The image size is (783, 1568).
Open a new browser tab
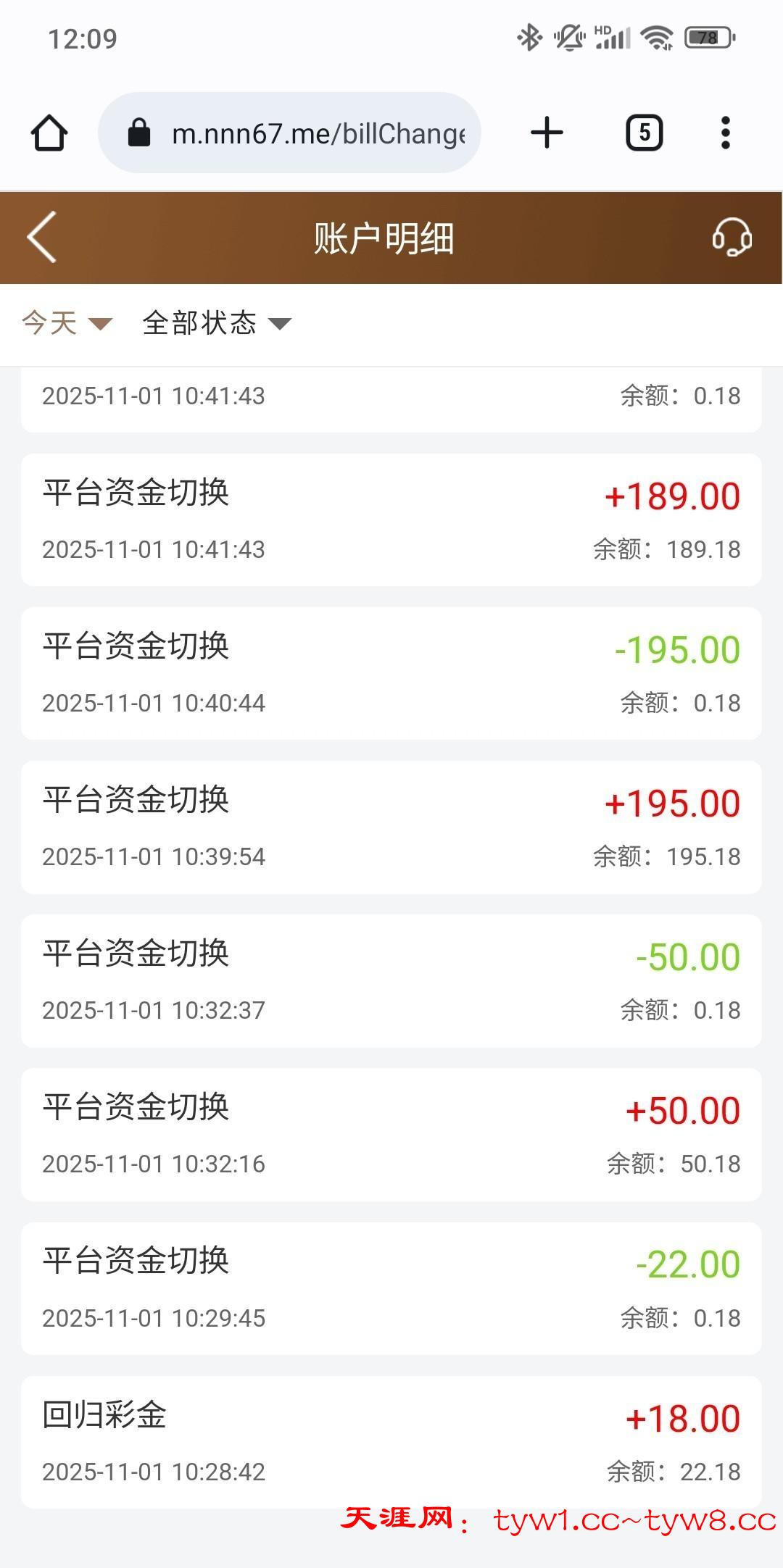click(x=547, y=133)
